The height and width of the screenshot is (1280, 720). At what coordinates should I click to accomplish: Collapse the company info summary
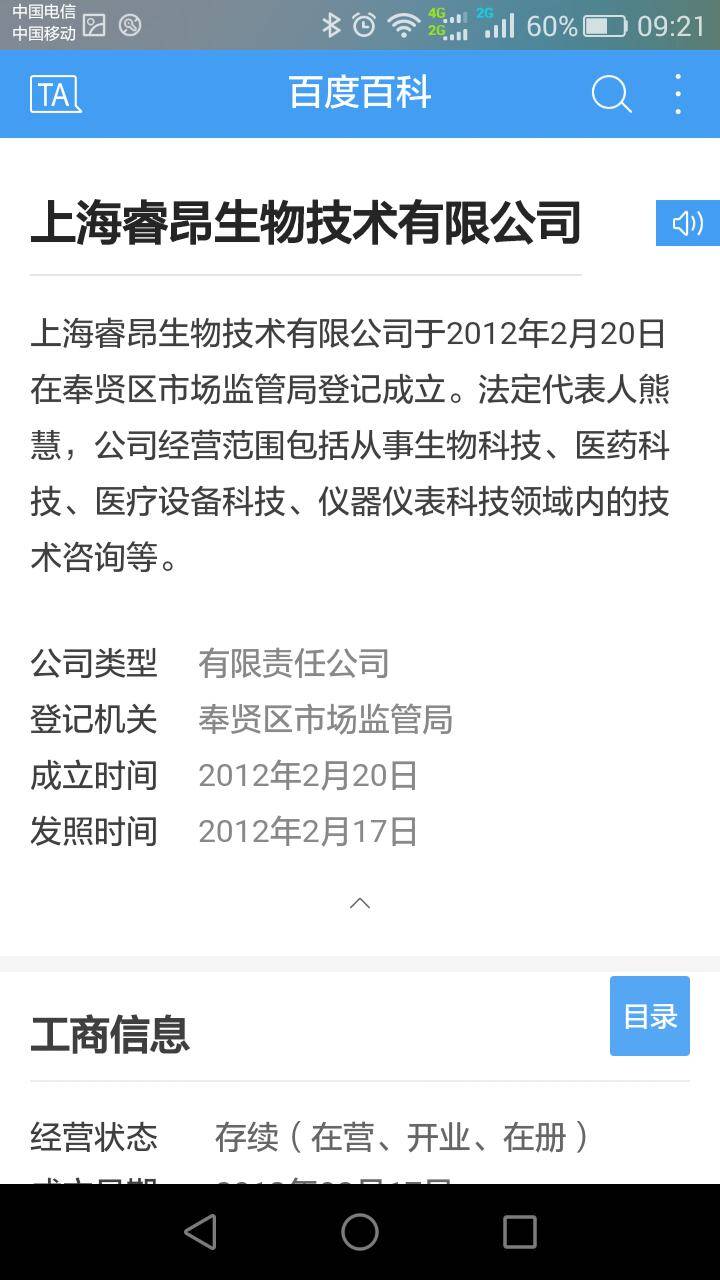coord(360,903)
